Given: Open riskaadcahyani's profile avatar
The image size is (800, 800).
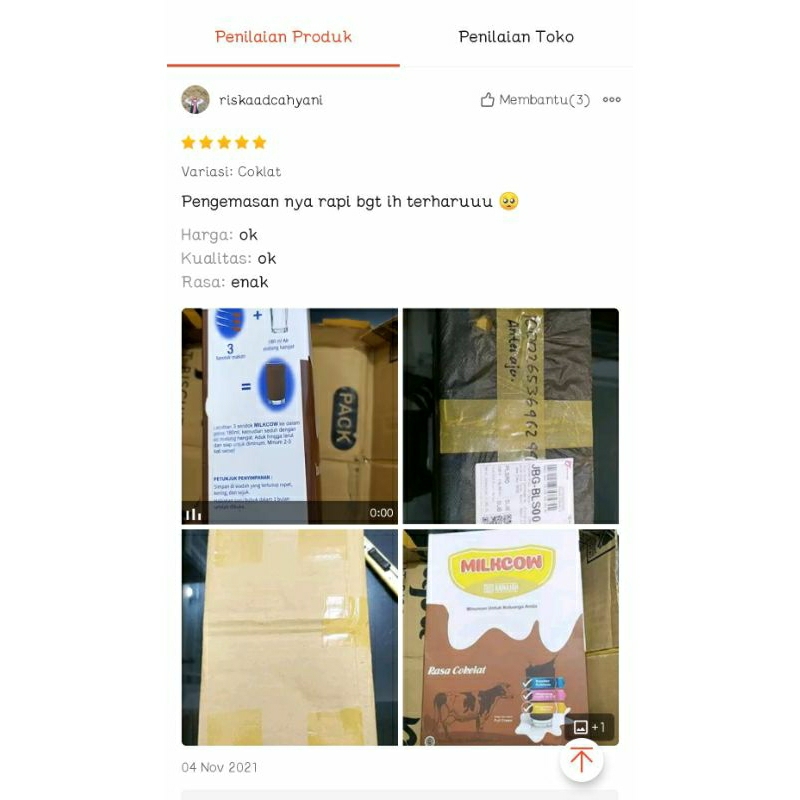Looking at the screenshot, I should (195, 100).
